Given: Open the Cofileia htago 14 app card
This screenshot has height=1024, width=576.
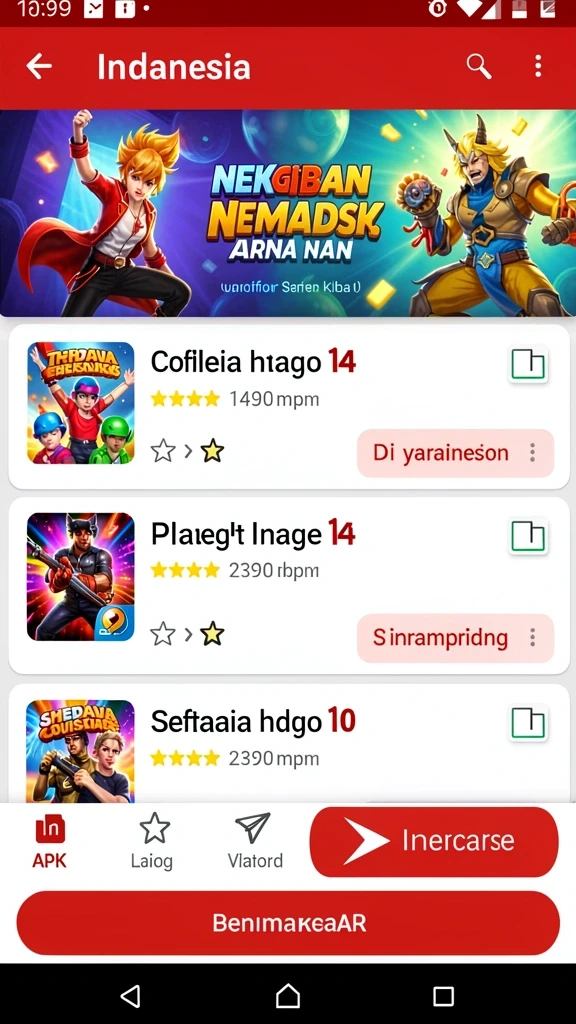Looking at the screenshot, I should pyautogui.click(x=288, y=406).
